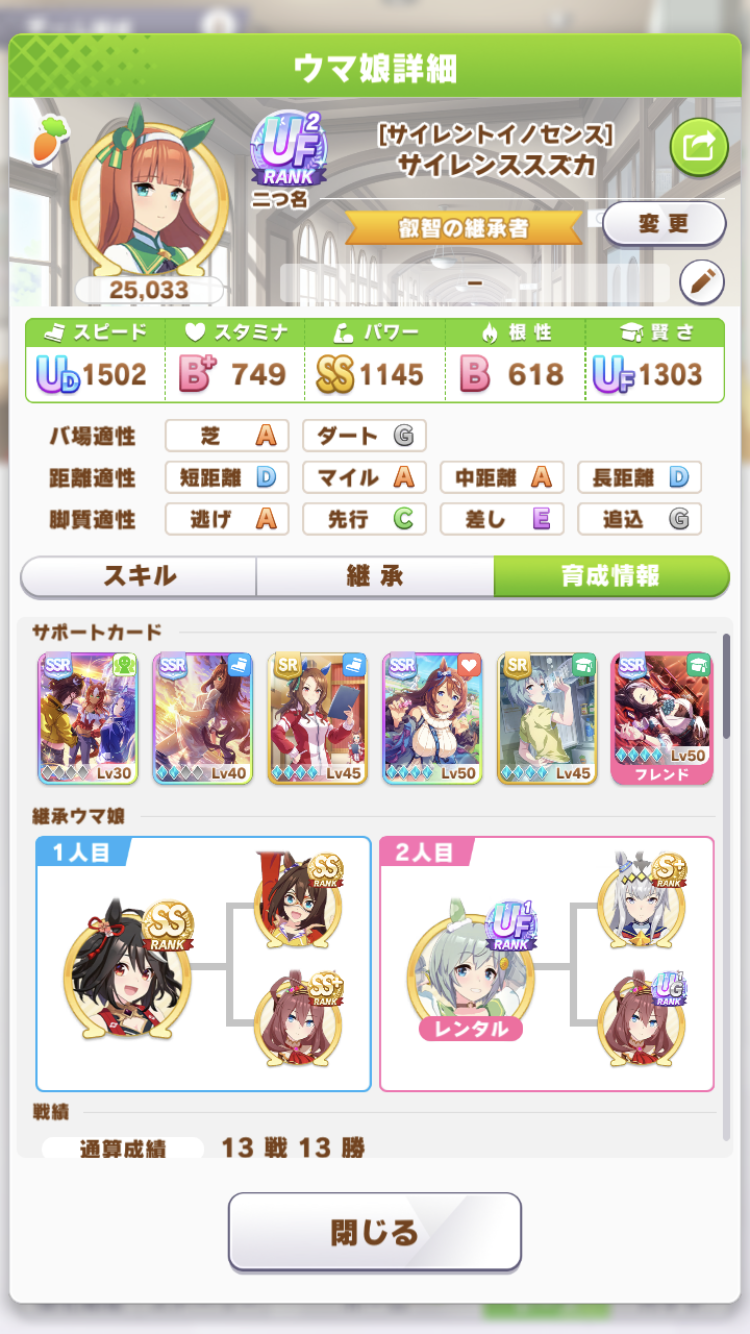Close the dialog with 閉じる
750x1334 pixels.
(x=375, y=1231)
